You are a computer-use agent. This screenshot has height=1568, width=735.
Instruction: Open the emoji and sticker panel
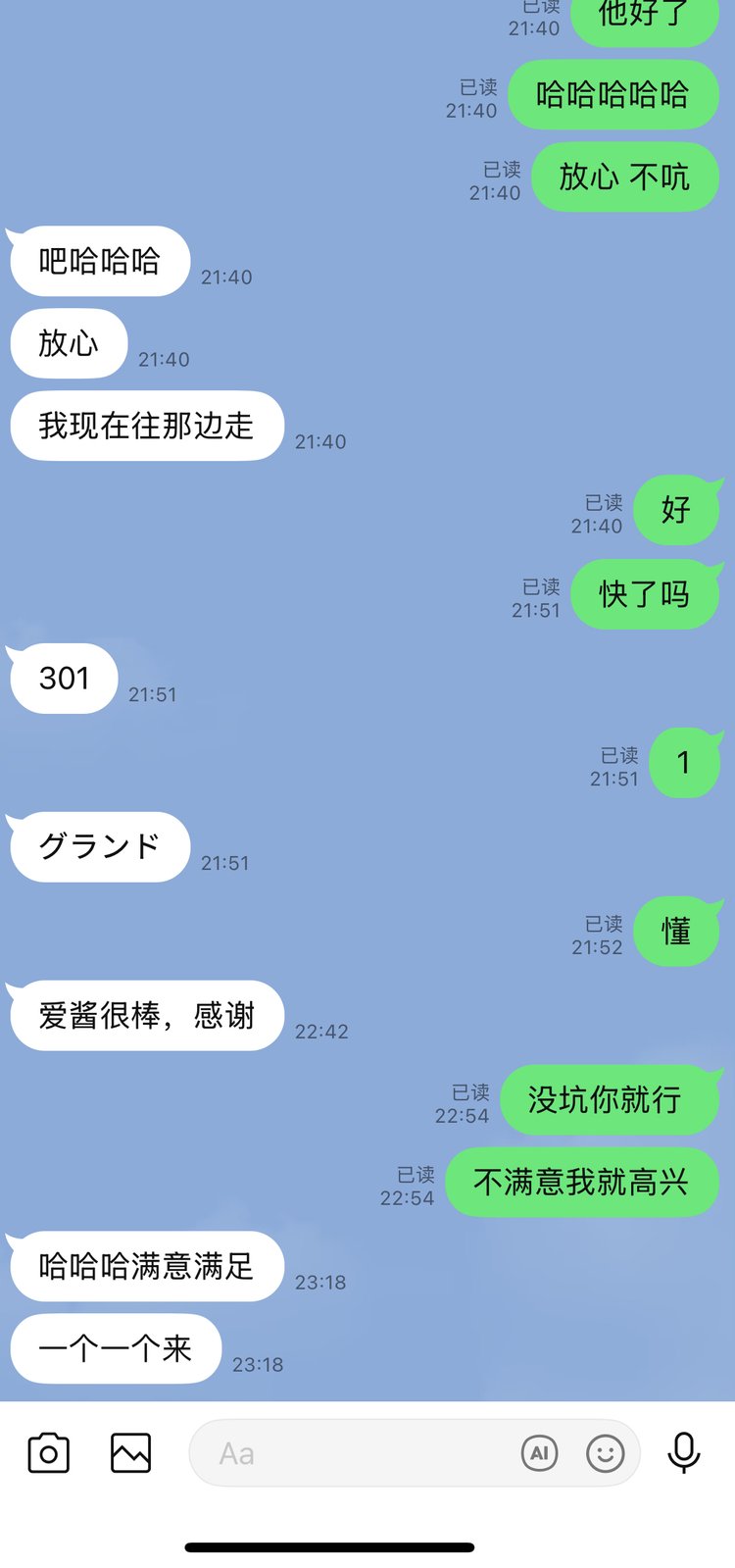605,1453
